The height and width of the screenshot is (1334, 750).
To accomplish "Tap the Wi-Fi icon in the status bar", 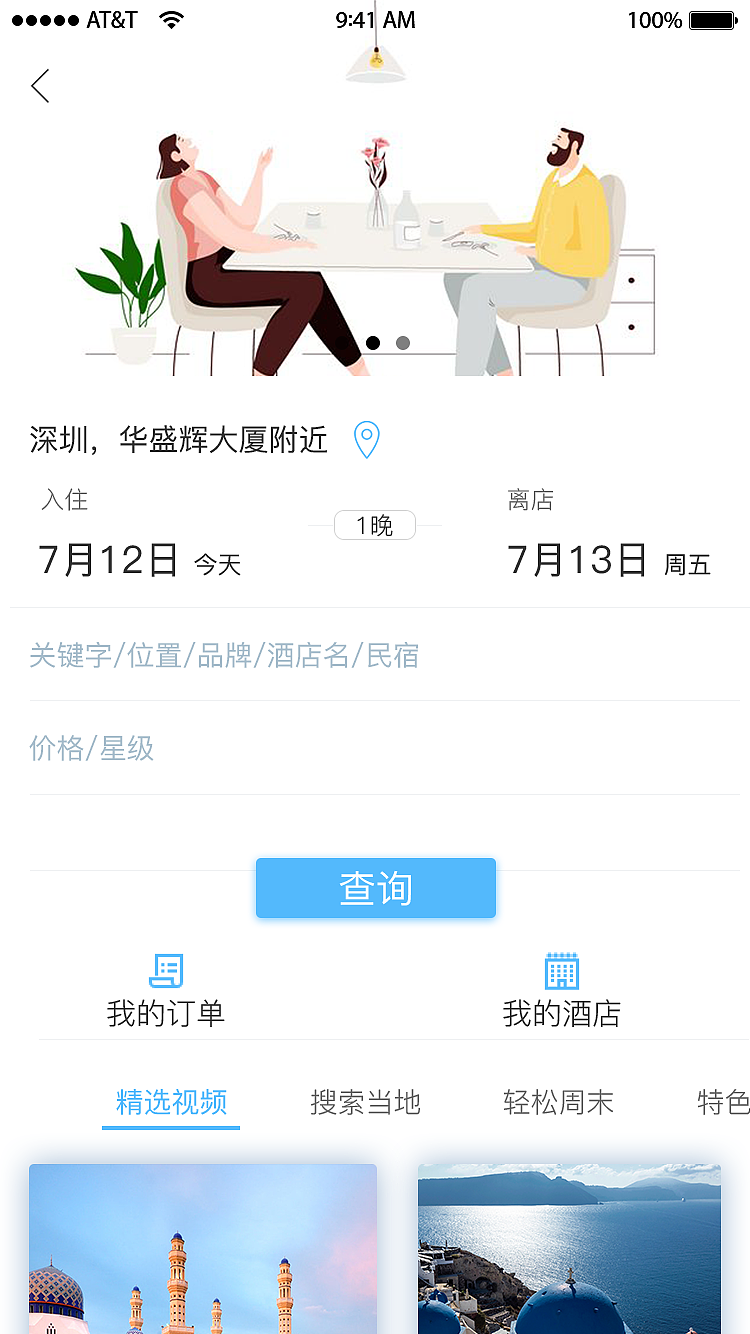I will [x=170, y=18].
